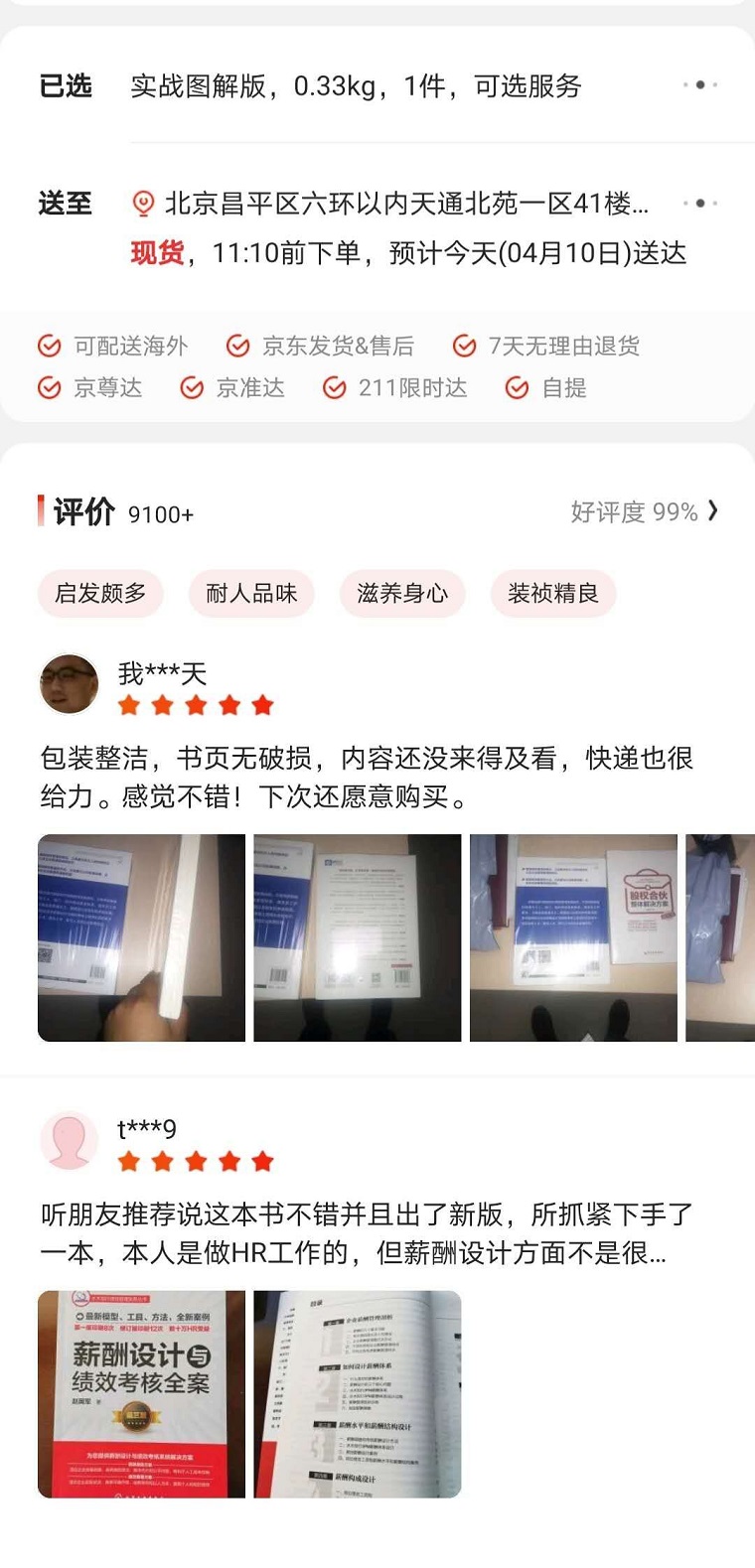755x1568 pixels.
Task: Open all reviews via 好评度 99%
Action: (x=644, y=512)
